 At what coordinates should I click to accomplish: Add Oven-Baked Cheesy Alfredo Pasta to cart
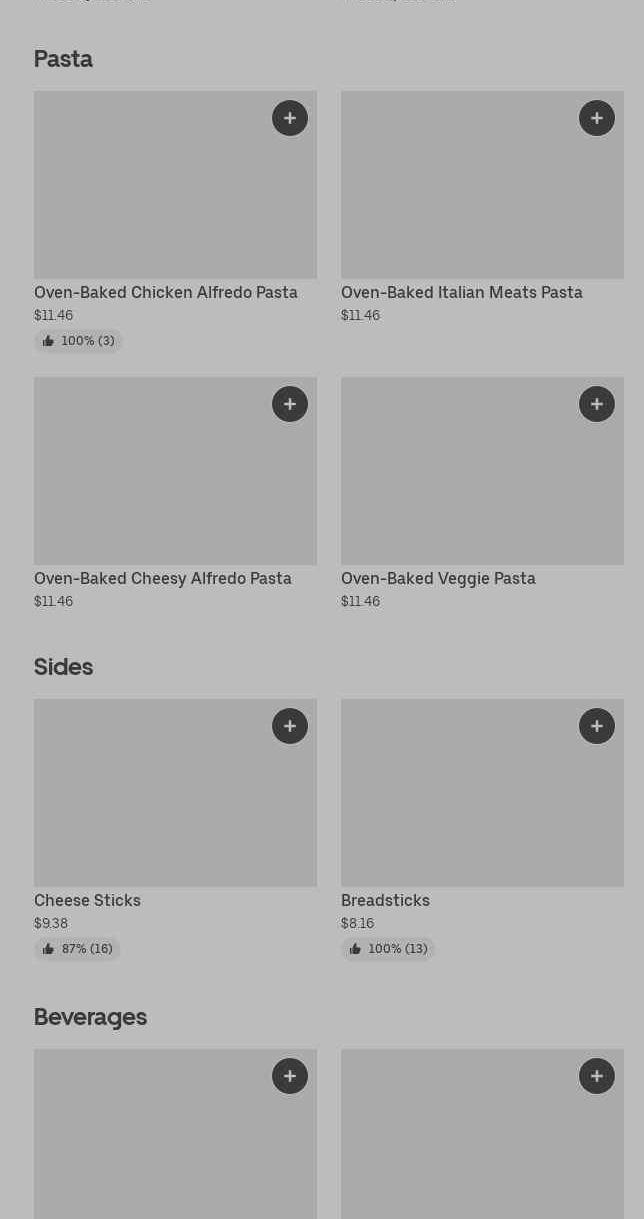click(x=290, y=404)
